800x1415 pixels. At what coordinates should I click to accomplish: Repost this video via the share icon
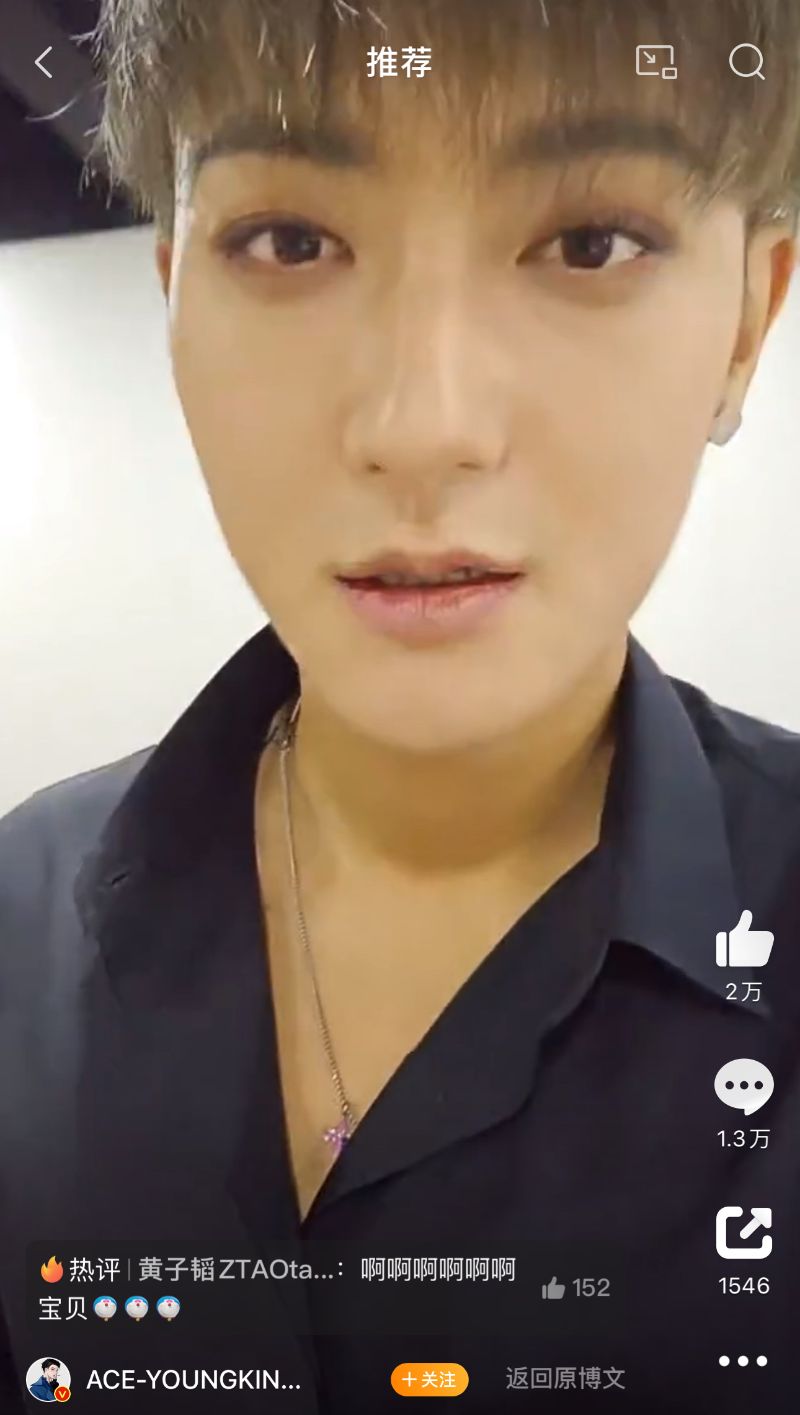(x=744, y=1233)
